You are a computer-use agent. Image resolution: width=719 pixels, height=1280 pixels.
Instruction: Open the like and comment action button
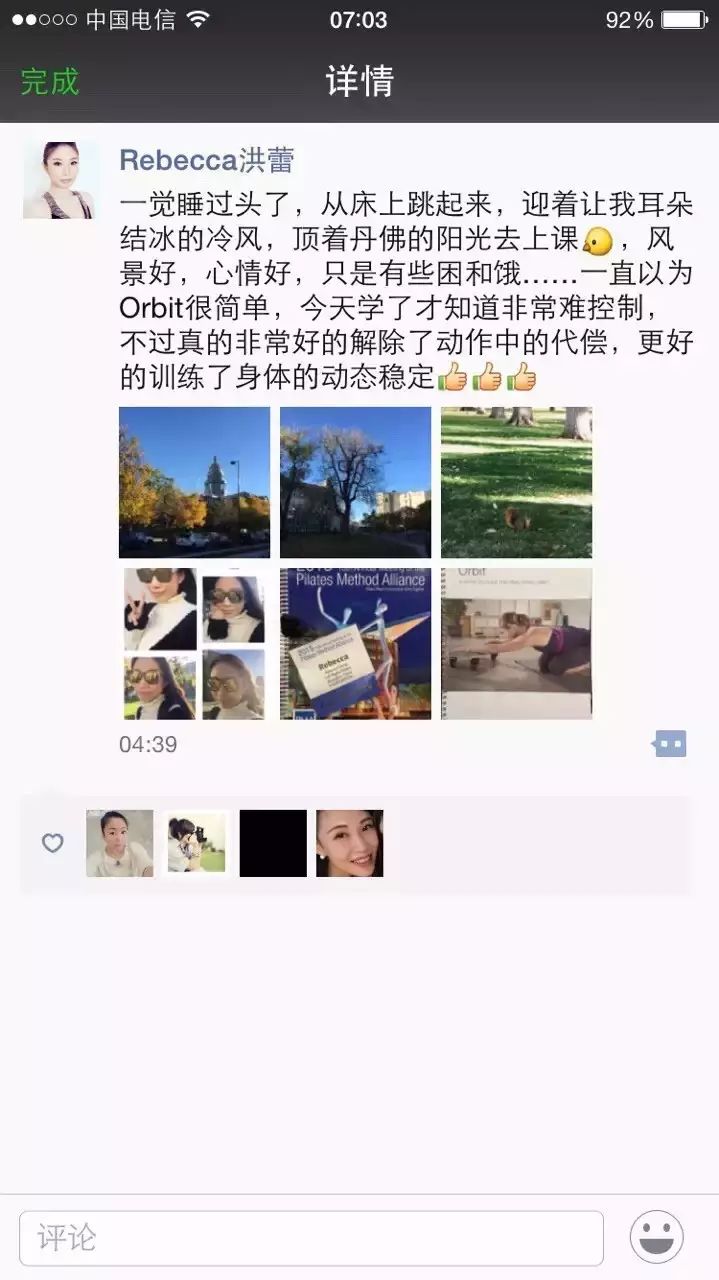tap(669, 744)
